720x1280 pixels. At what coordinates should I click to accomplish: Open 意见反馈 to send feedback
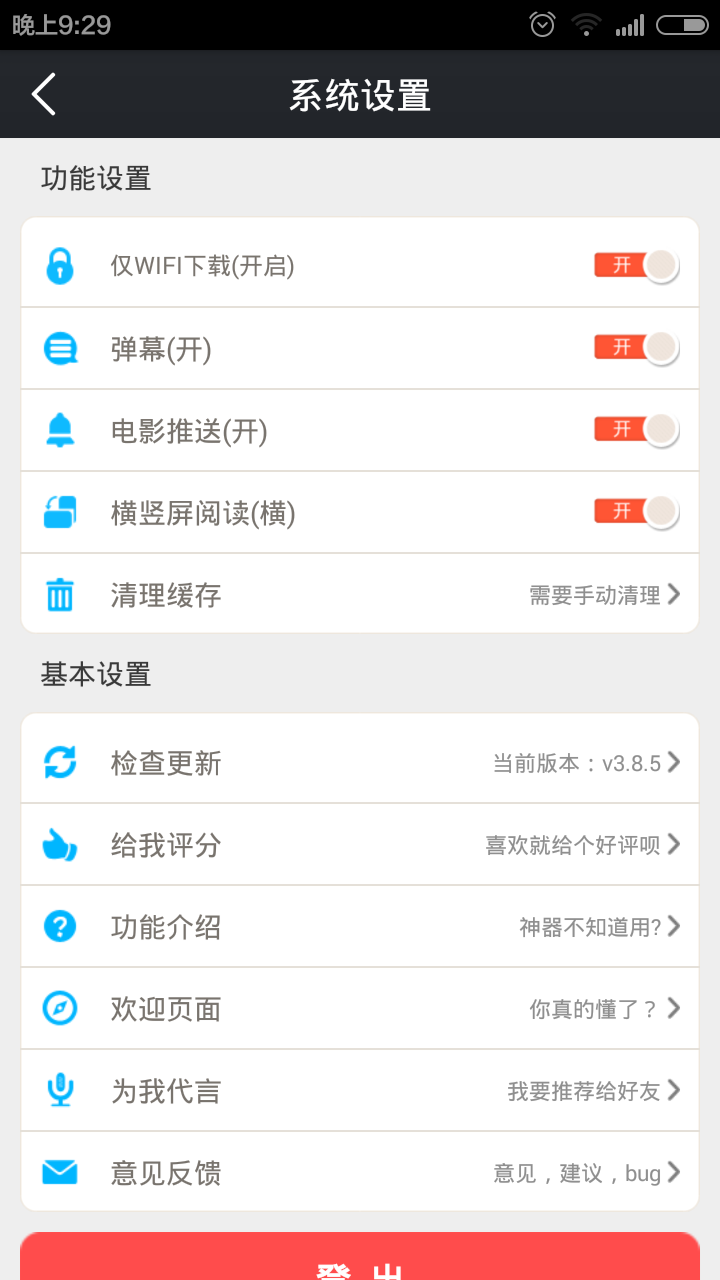360,1172
